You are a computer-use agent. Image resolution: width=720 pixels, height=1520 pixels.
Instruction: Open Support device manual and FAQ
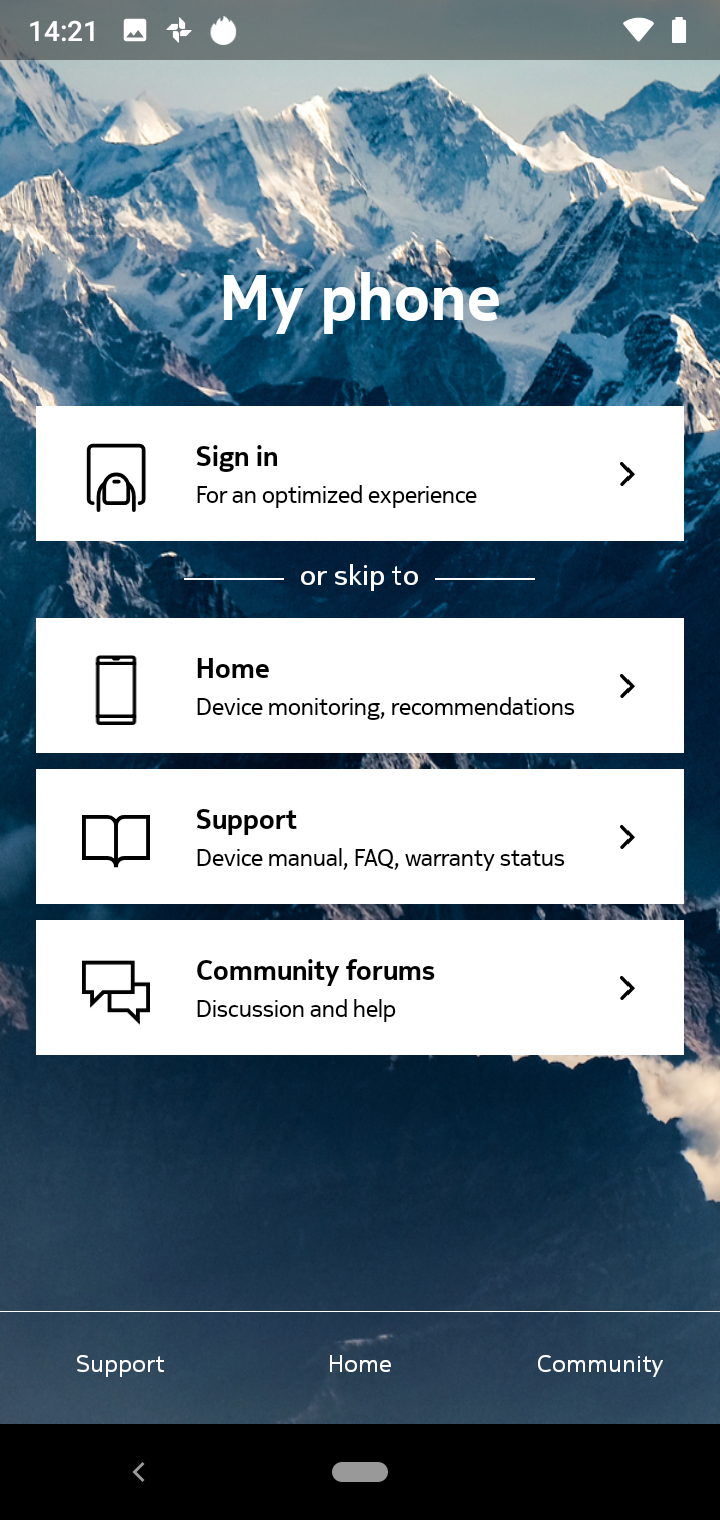360,836
